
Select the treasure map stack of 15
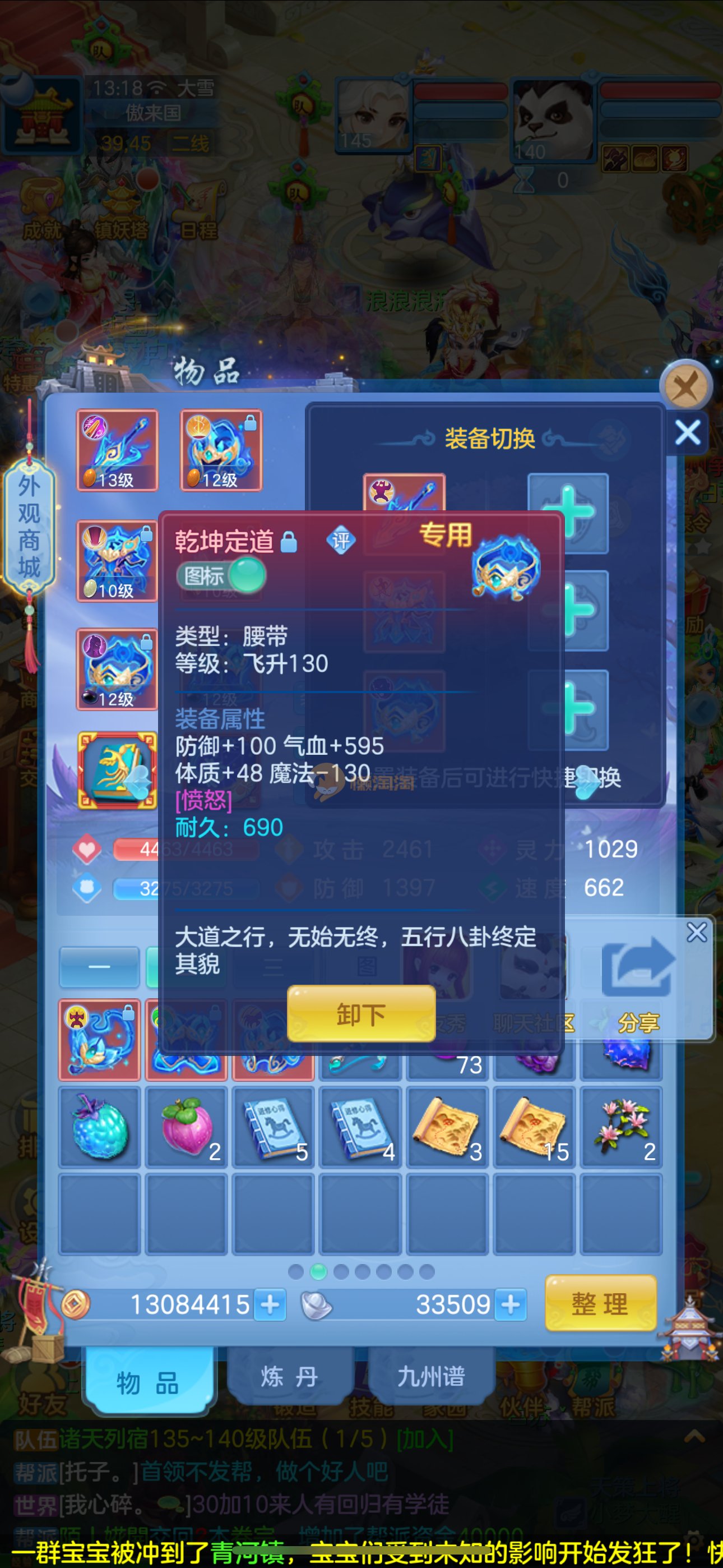pyautogui.click(x=534, y=1127)
